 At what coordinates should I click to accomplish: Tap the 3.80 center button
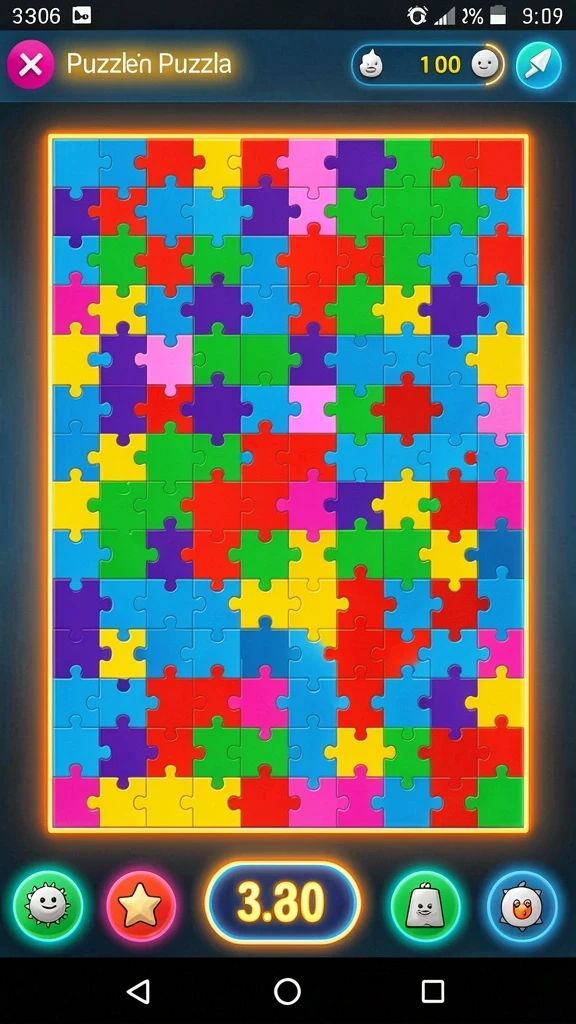(283, 903)
